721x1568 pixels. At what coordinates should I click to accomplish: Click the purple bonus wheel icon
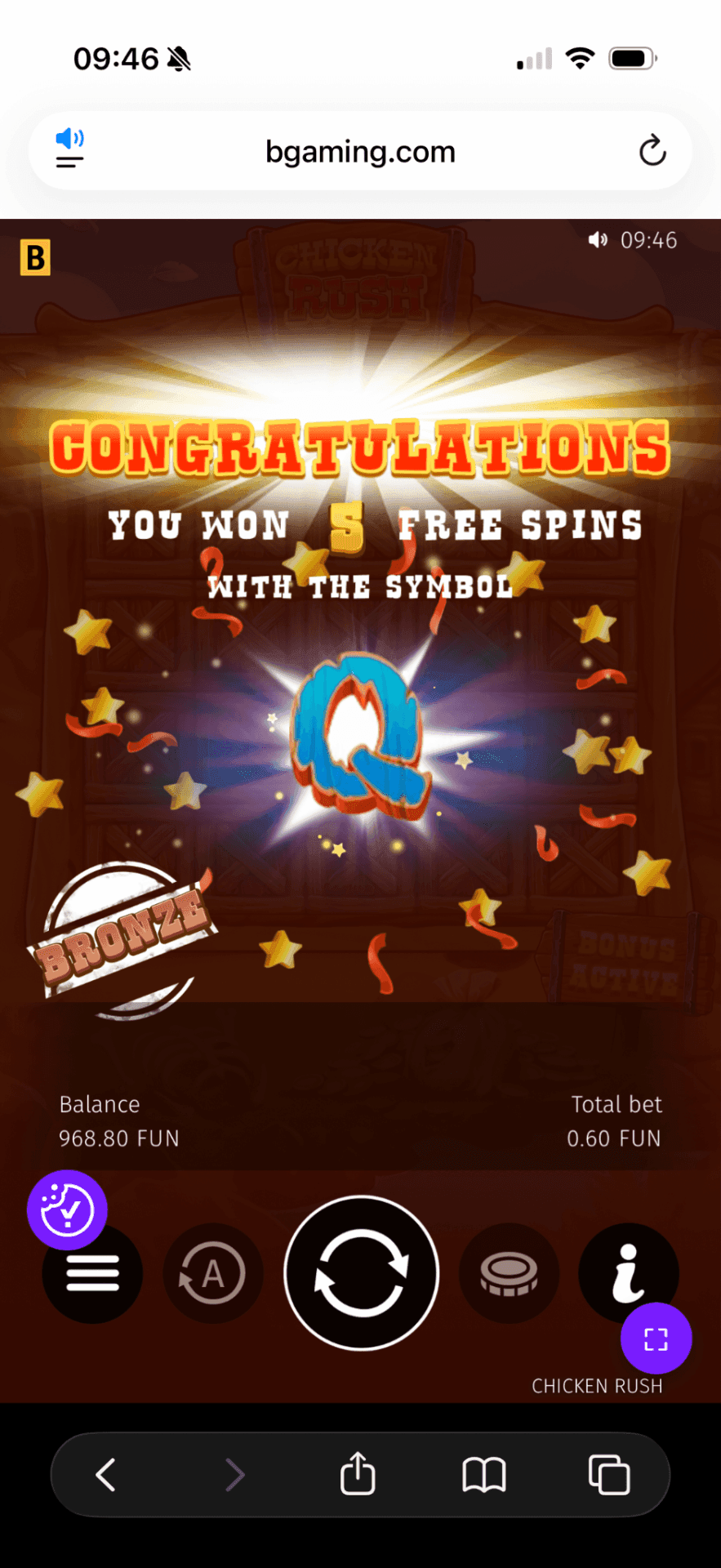[x=67, y=1209]
